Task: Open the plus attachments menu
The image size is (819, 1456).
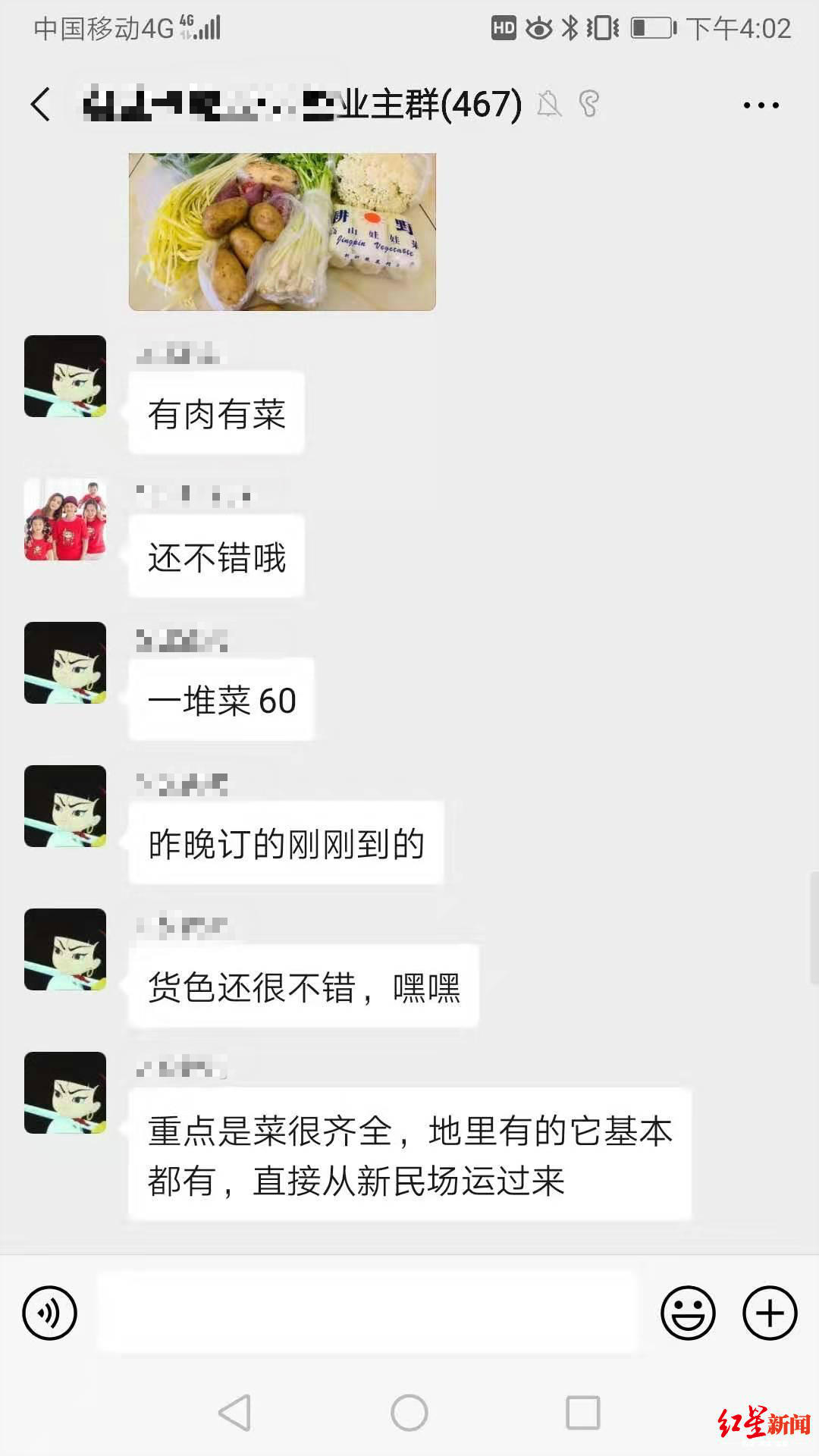Action: (769, 1313)
